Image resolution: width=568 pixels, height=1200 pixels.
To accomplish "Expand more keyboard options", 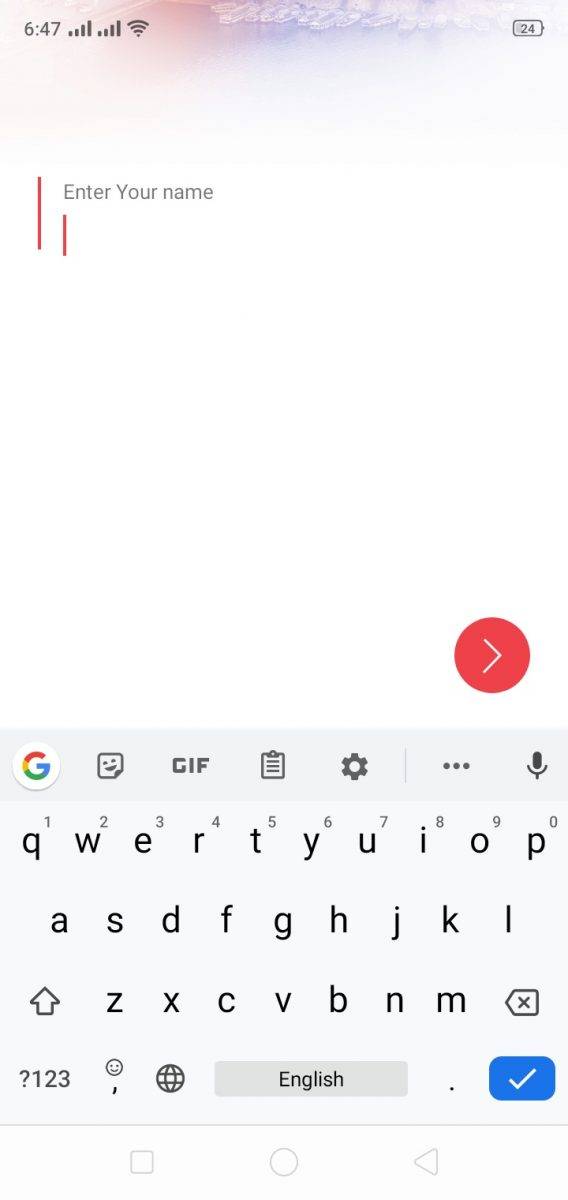I will pos(456,766).
